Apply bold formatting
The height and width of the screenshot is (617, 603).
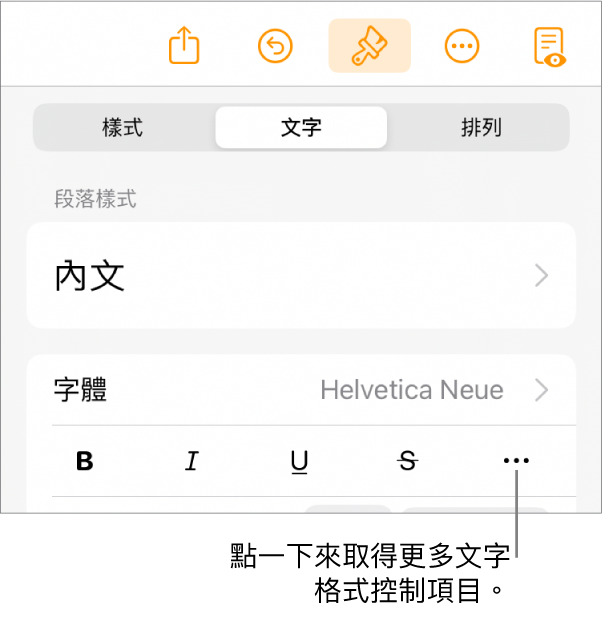coord(85,461)
